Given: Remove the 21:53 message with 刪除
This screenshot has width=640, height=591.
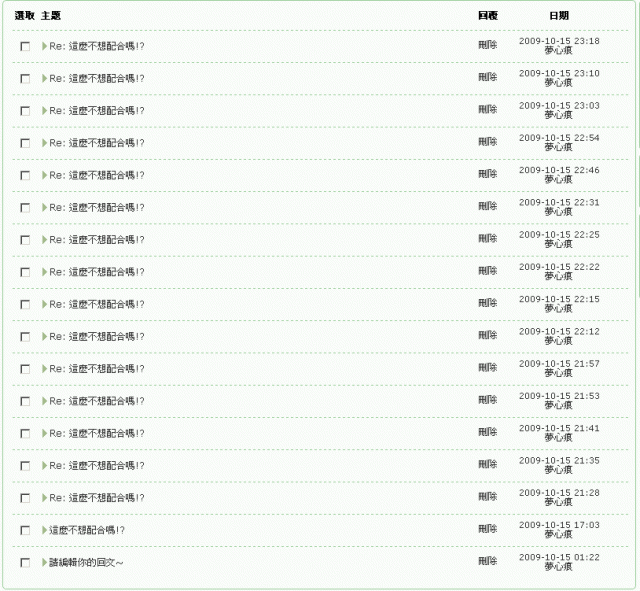Looking at the screenshot, I should point(487,401).
